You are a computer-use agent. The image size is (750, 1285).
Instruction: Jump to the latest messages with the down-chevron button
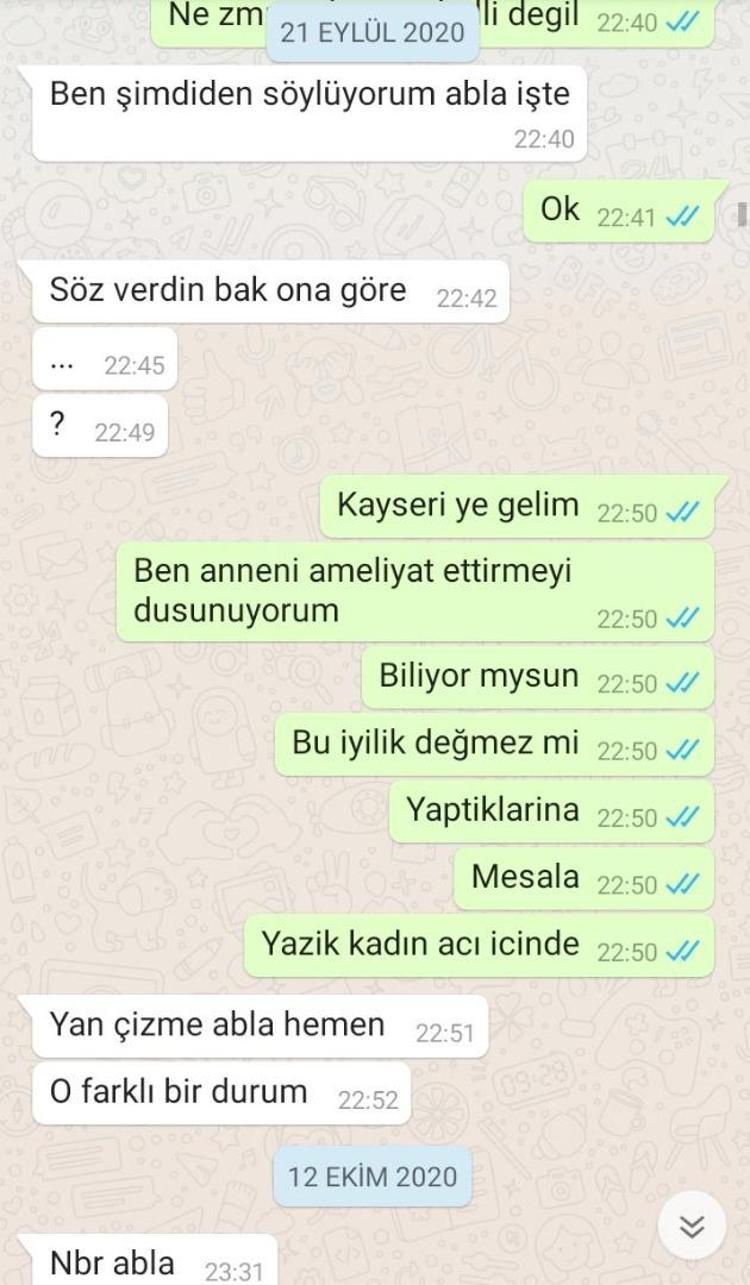pyautogui.click(x=692, y=1225)
